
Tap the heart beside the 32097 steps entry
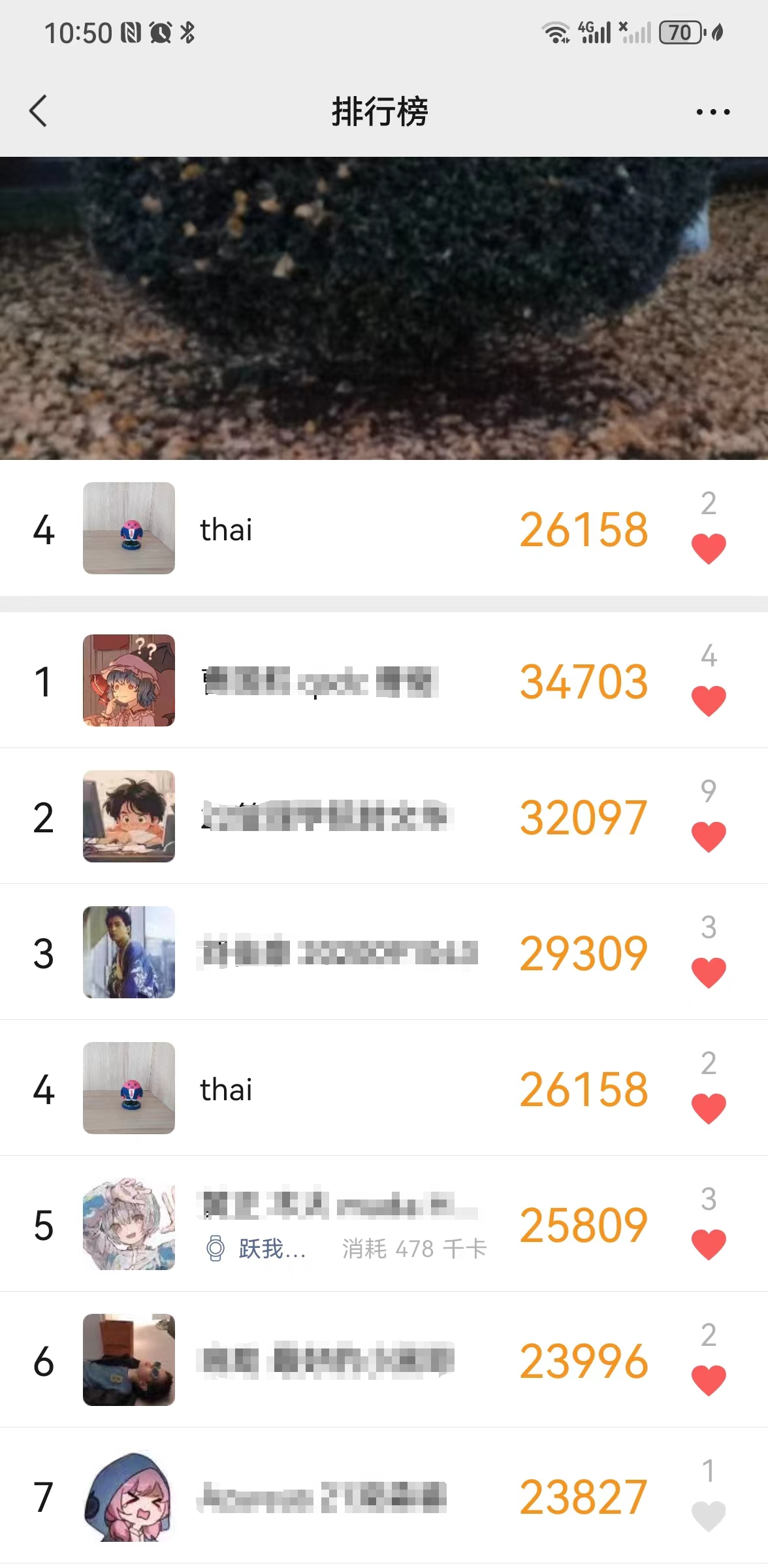click(709, 837)
